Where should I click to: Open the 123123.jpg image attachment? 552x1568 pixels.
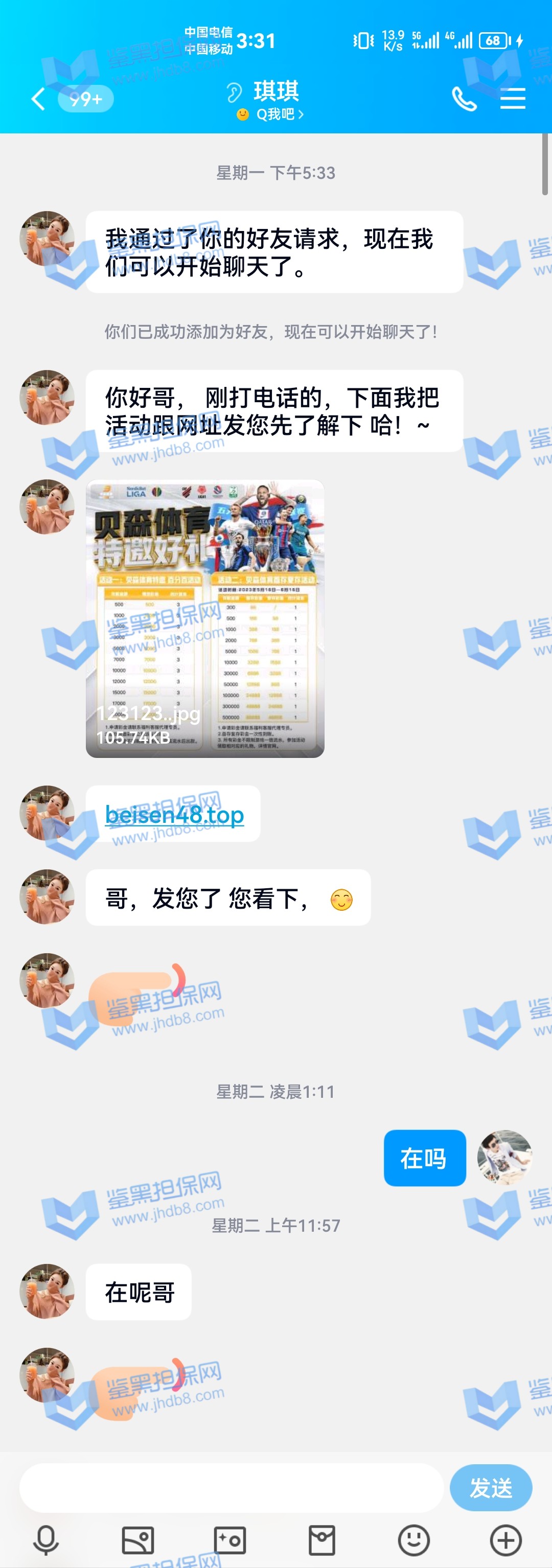[x=205, y=618]
